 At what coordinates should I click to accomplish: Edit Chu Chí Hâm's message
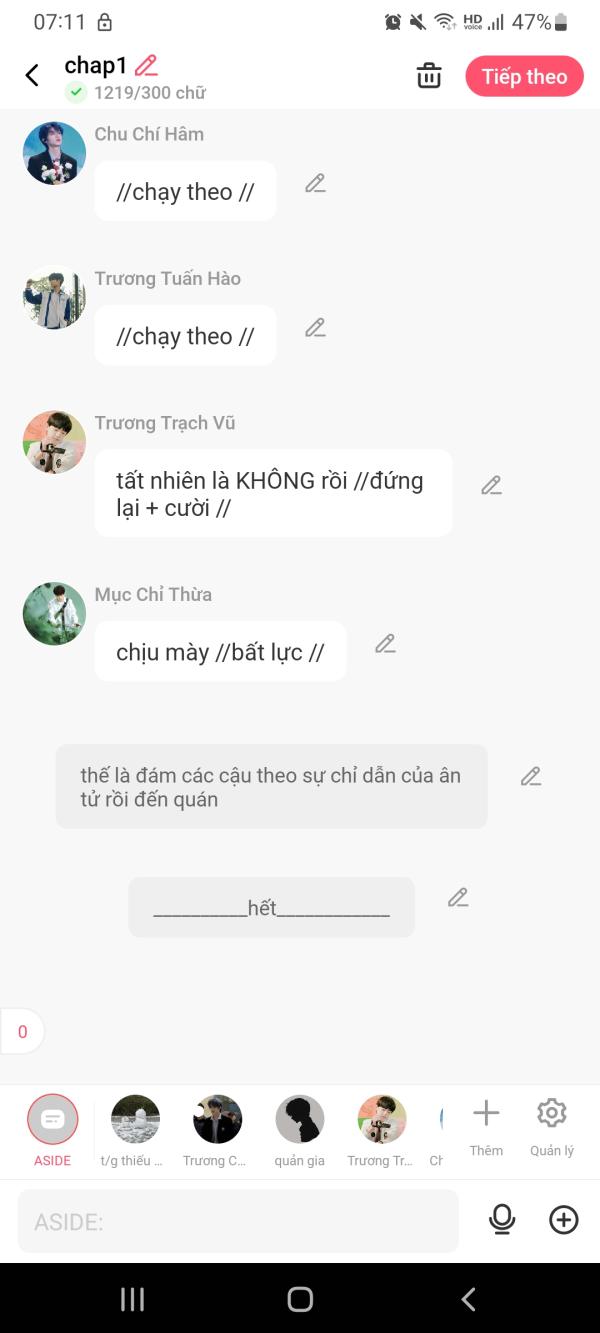click(315, 183)
